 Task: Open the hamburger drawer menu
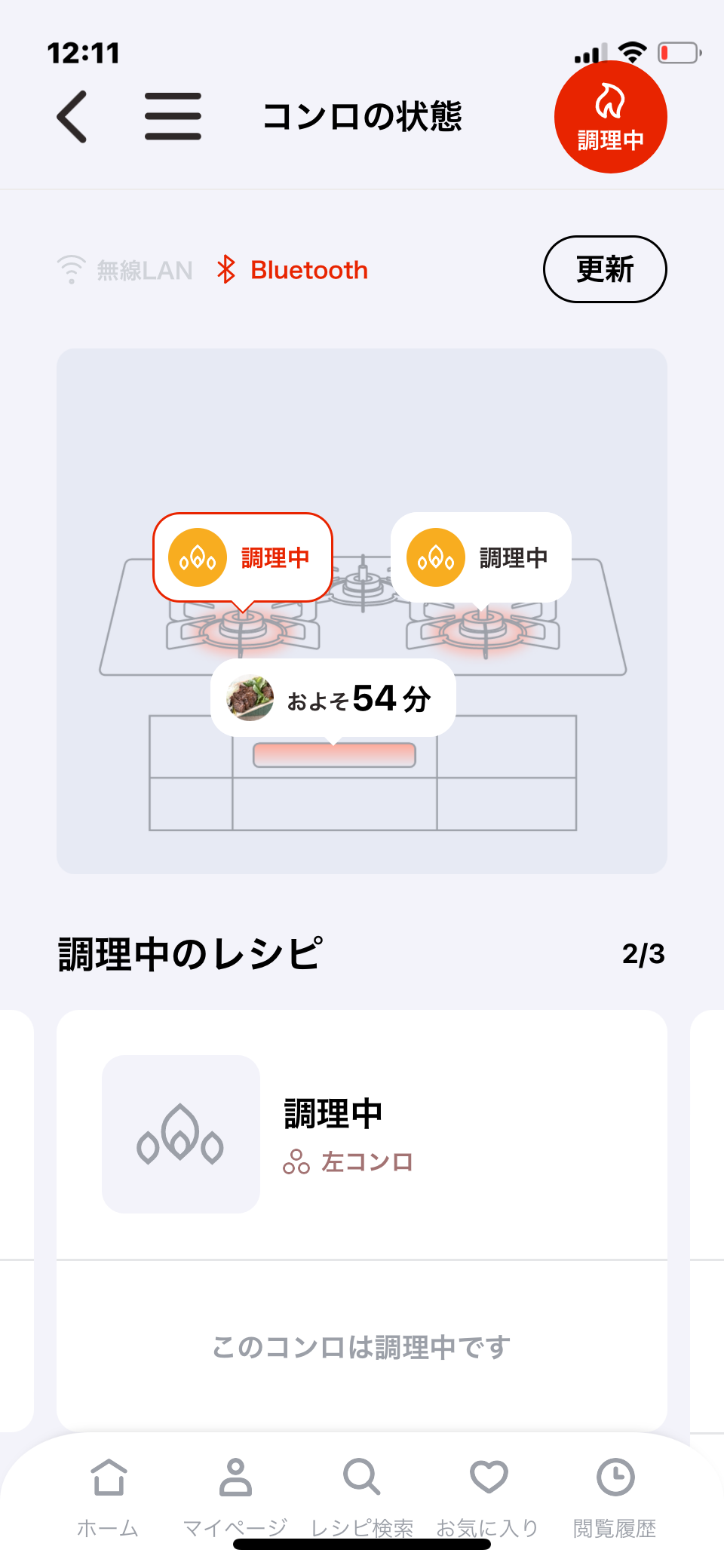click(x=173, y=116)
